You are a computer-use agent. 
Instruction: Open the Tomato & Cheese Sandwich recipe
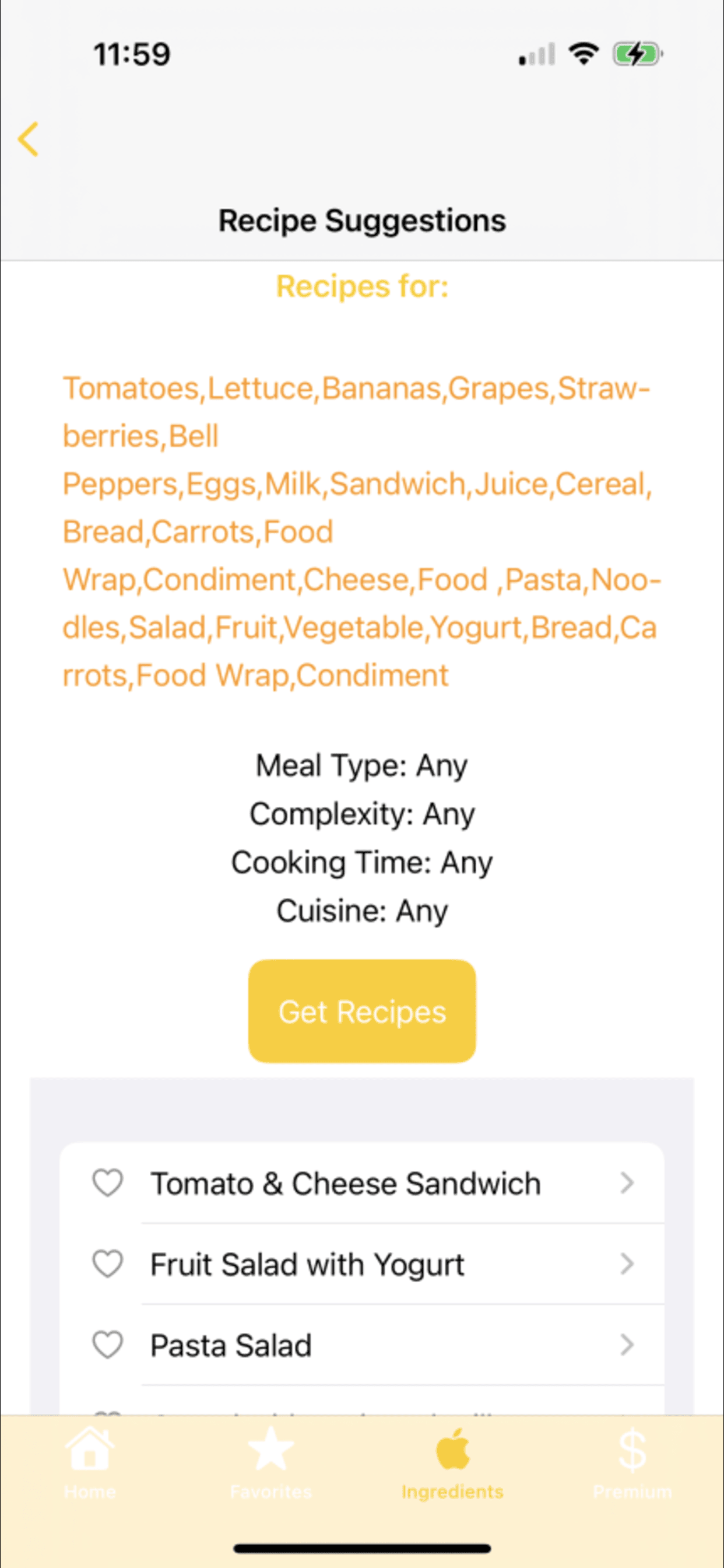377,1184
